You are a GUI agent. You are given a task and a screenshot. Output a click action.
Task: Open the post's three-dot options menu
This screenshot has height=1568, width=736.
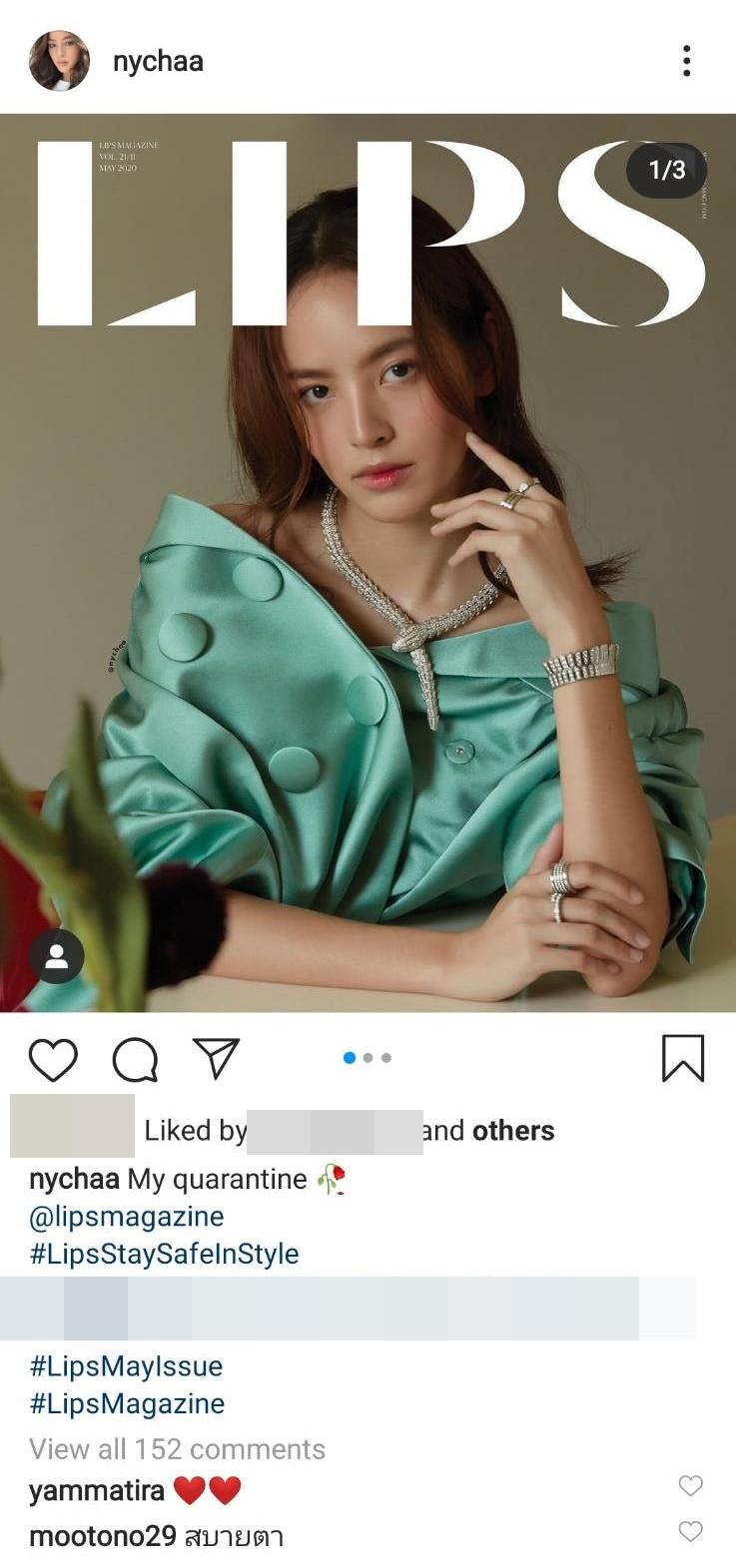click(686, 61)
